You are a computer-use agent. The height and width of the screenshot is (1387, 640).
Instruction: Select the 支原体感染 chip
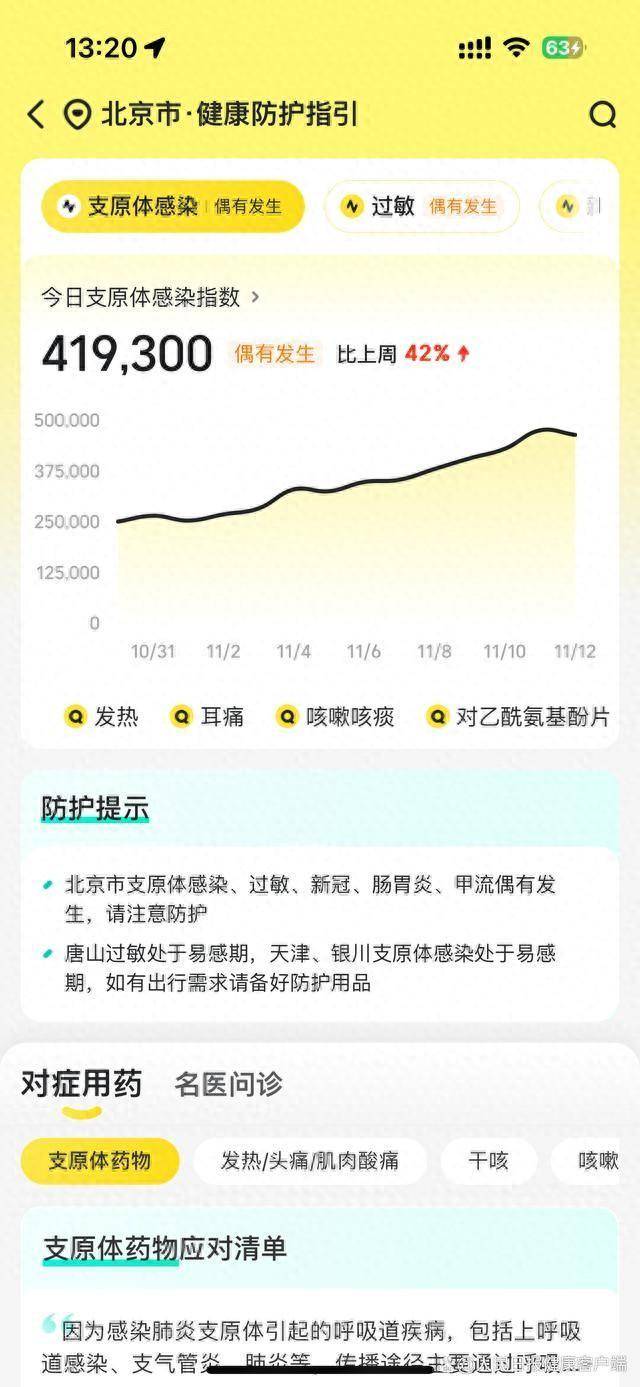coord(172,207)
